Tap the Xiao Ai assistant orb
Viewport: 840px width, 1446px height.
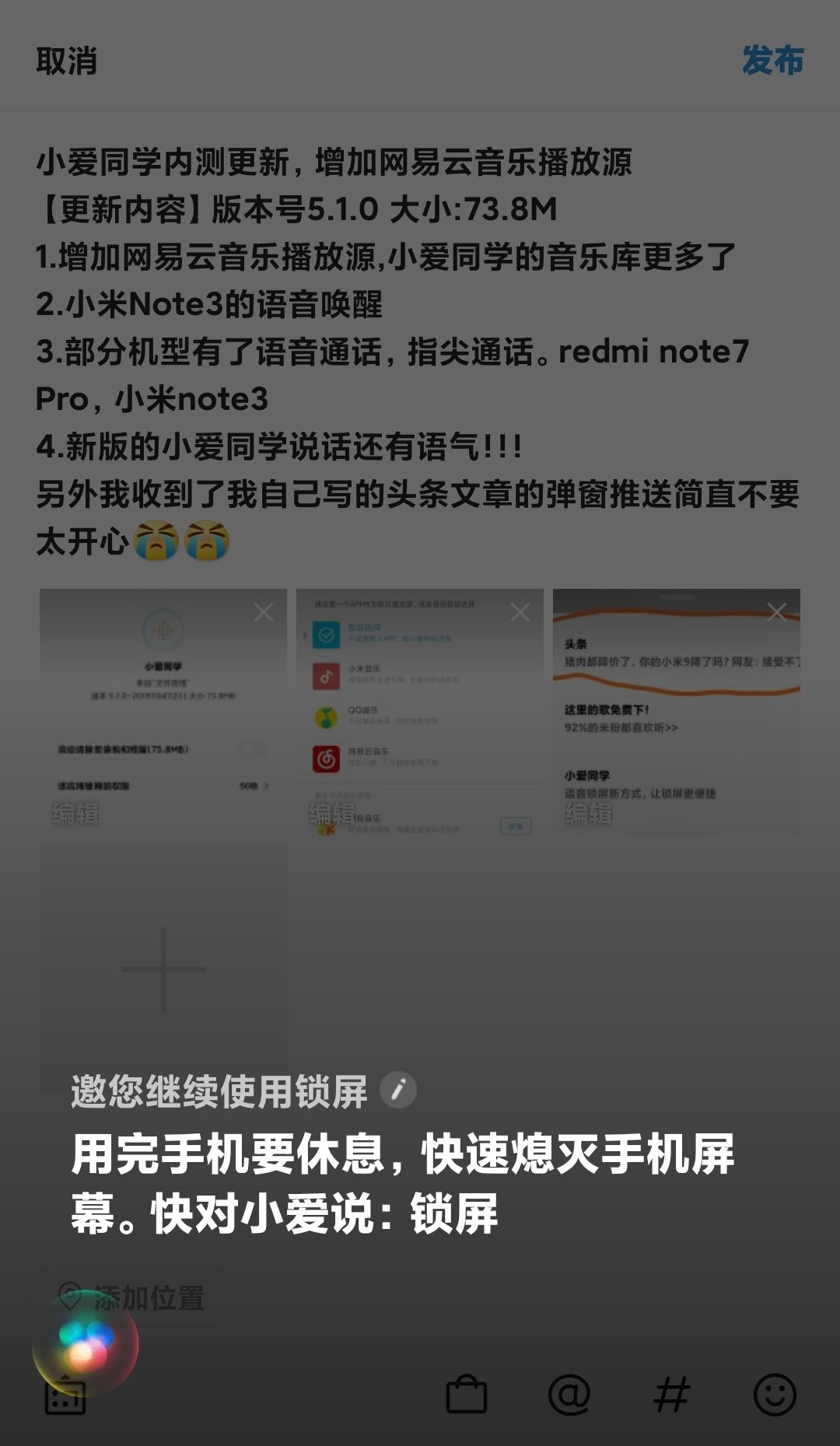click(x=86, y=1344)
